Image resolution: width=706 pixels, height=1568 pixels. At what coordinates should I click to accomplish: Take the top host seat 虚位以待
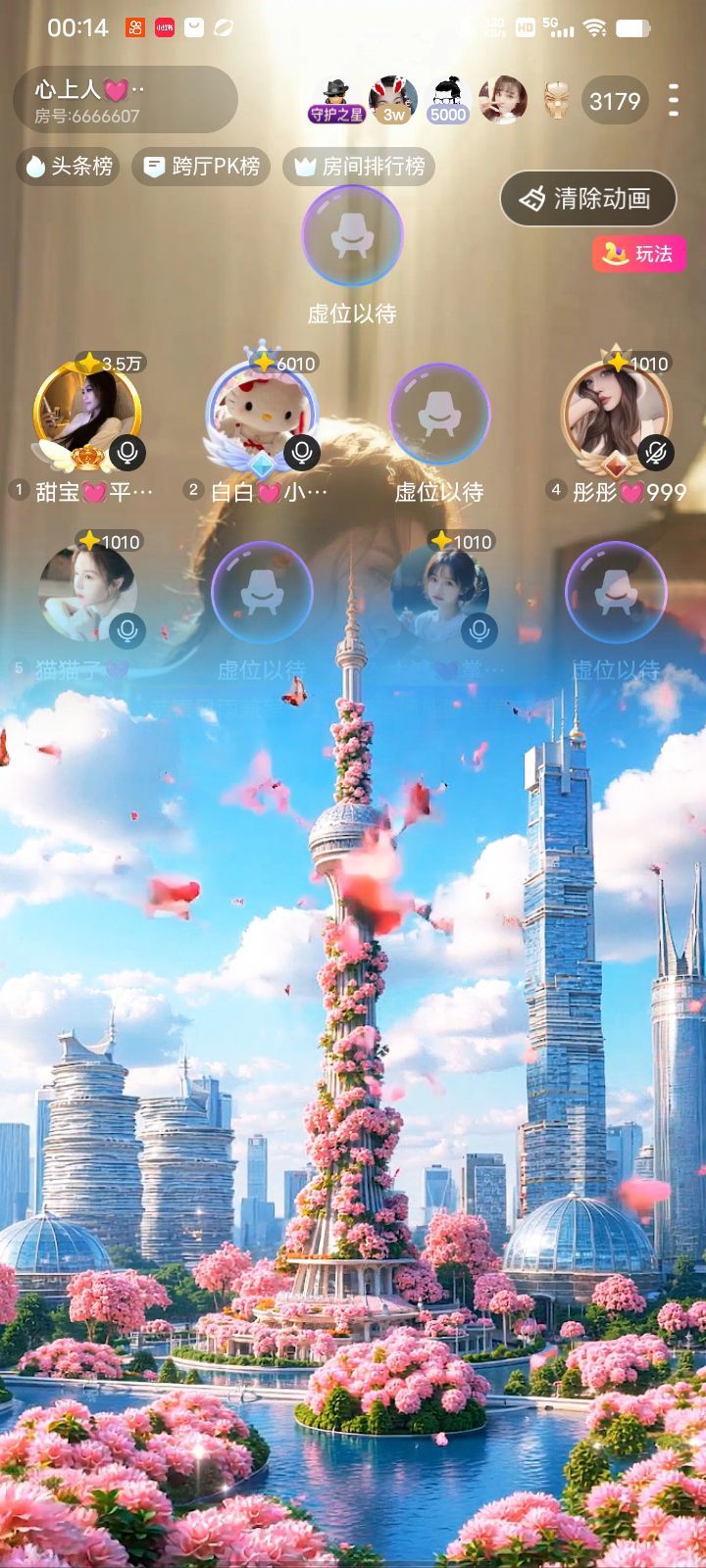click(x=352, y=236)
